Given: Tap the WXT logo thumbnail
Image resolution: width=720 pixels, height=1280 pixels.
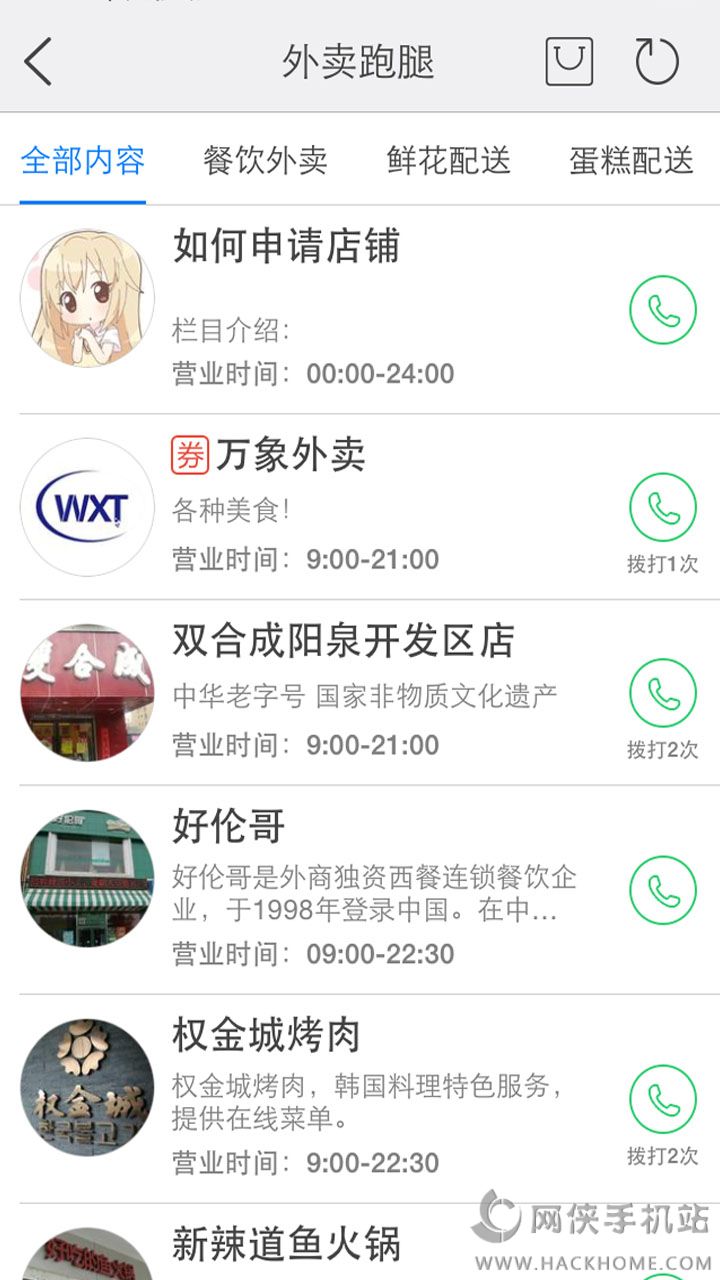Looking at the screenshot, I should tap(86, 508).
